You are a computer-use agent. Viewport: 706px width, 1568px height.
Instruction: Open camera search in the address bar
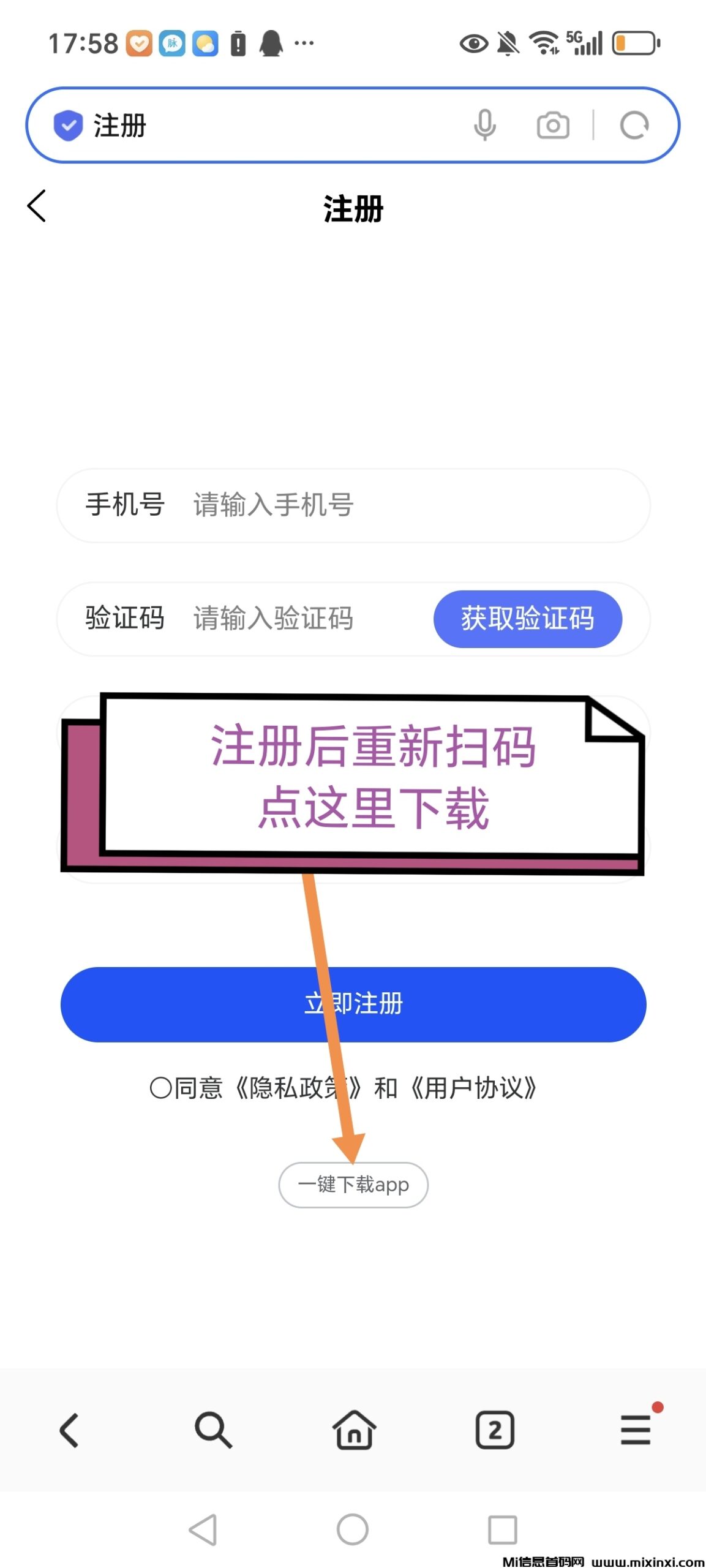point(552,126)
